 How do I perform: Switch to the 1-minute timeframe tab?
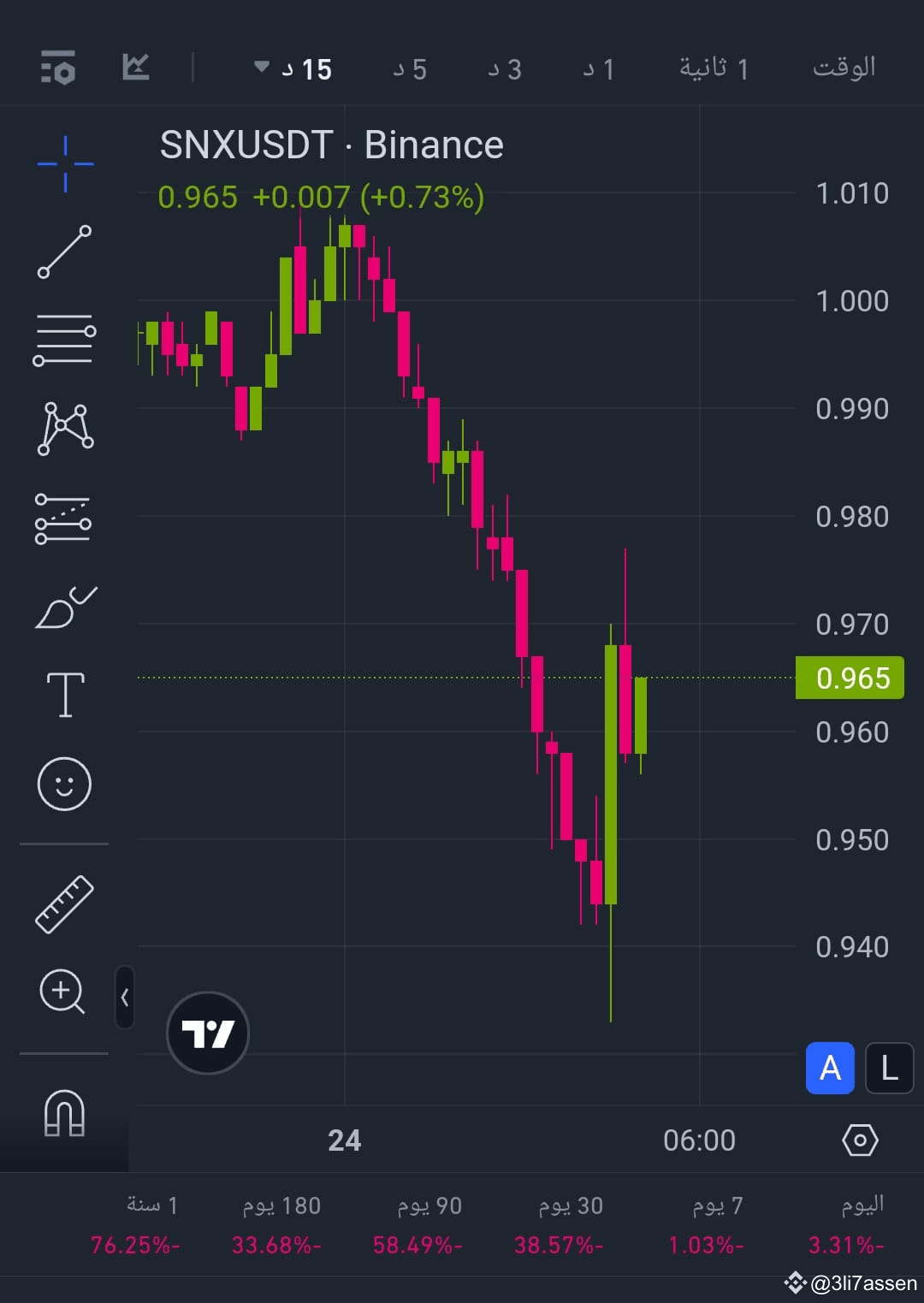click(x=597, y=69)
